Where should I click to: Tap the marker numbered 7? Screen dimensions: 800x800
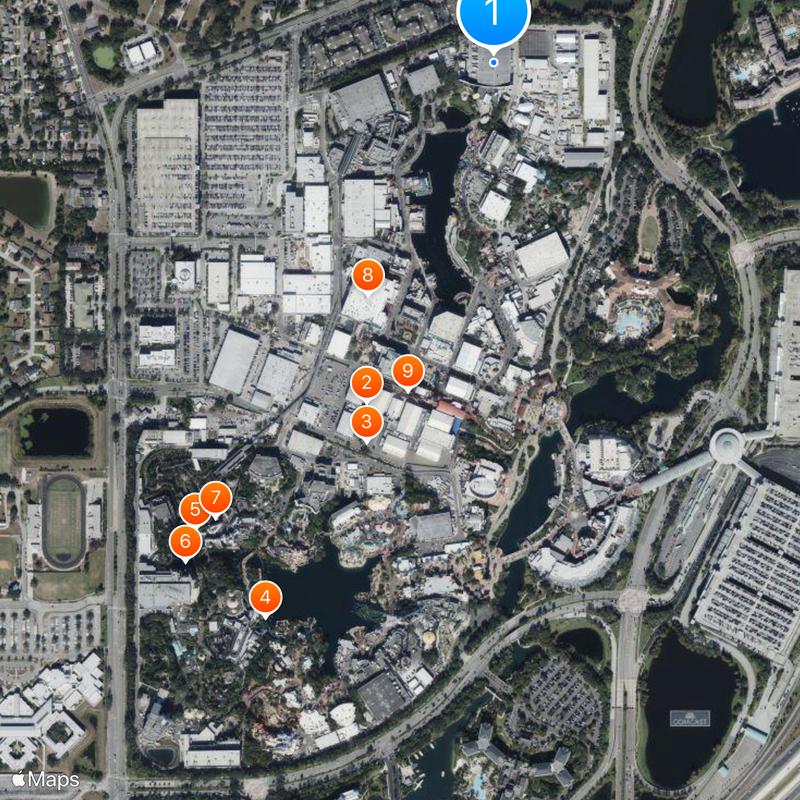click(216, 497)
